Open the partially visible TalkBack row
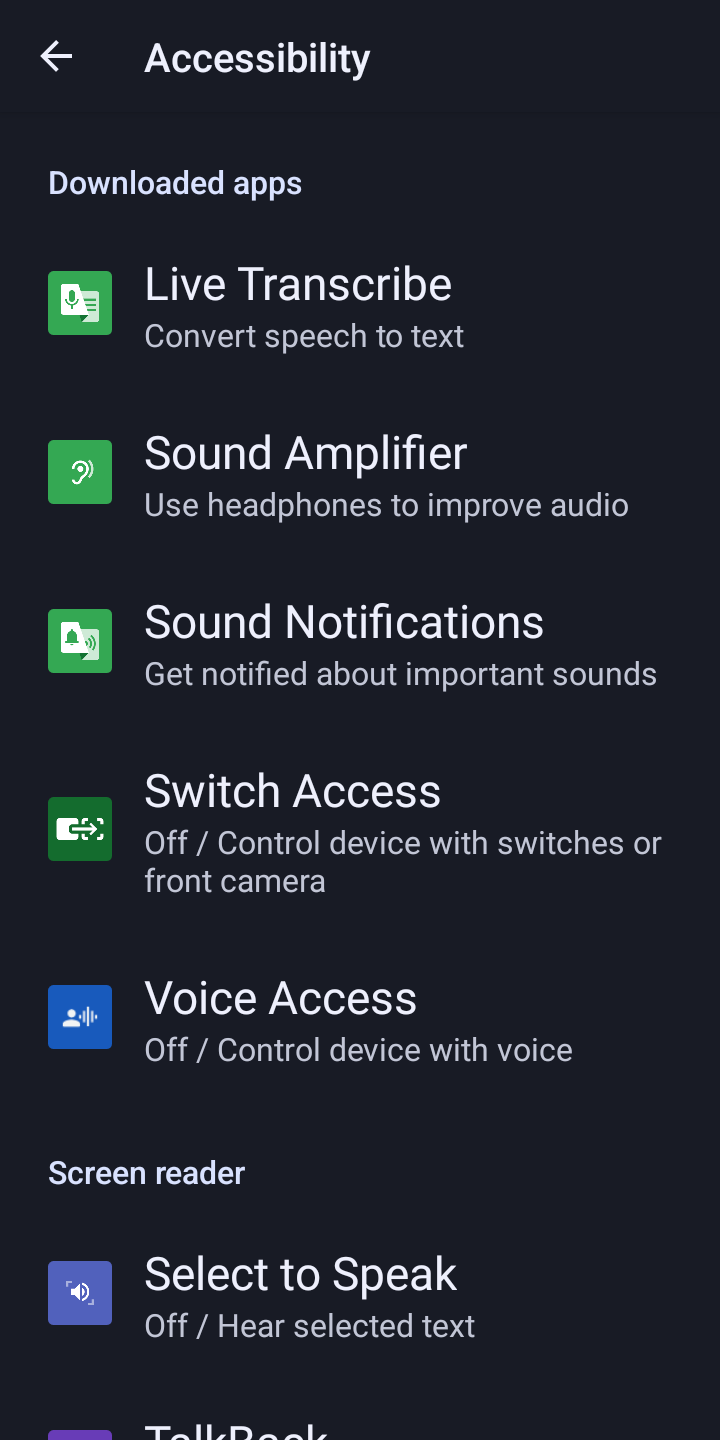720x1440 pixels. pyautogui.click(x=238, y=1428)
